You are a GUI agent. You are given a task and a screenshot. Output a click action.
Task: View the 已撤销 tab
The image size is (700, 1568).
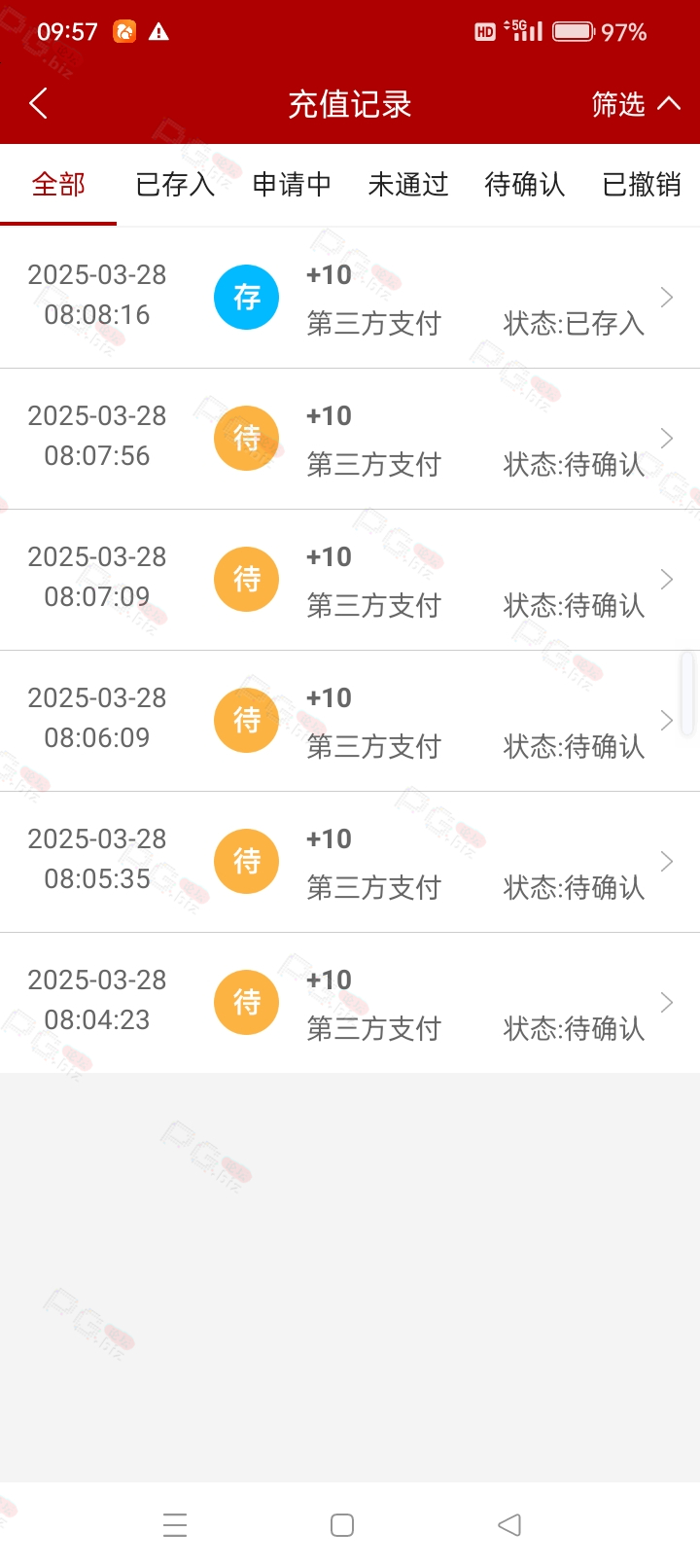tap(642, 184)
